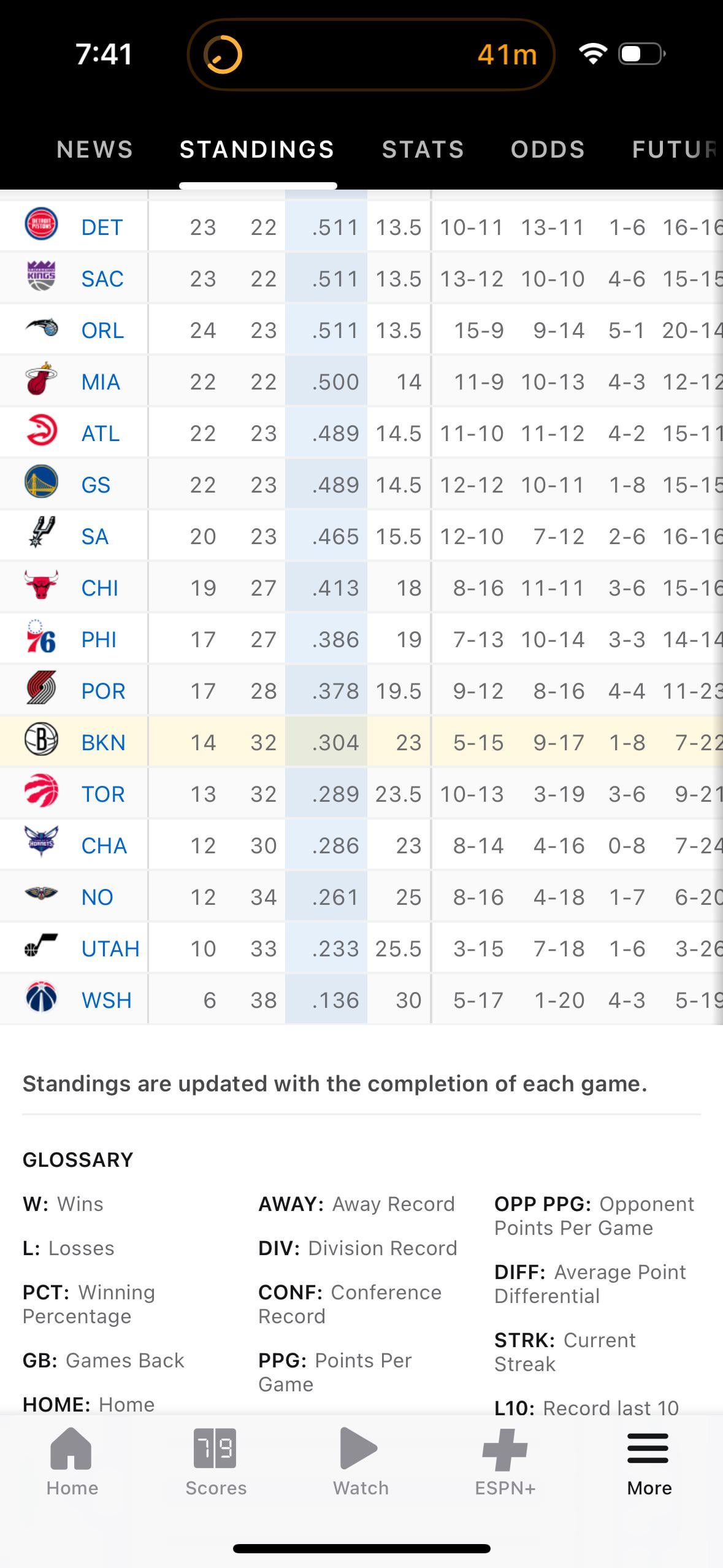Open the Watch tab
Image resolution: width=723 pixels, height=1568 pixels.
click(x=361, y=1462)
